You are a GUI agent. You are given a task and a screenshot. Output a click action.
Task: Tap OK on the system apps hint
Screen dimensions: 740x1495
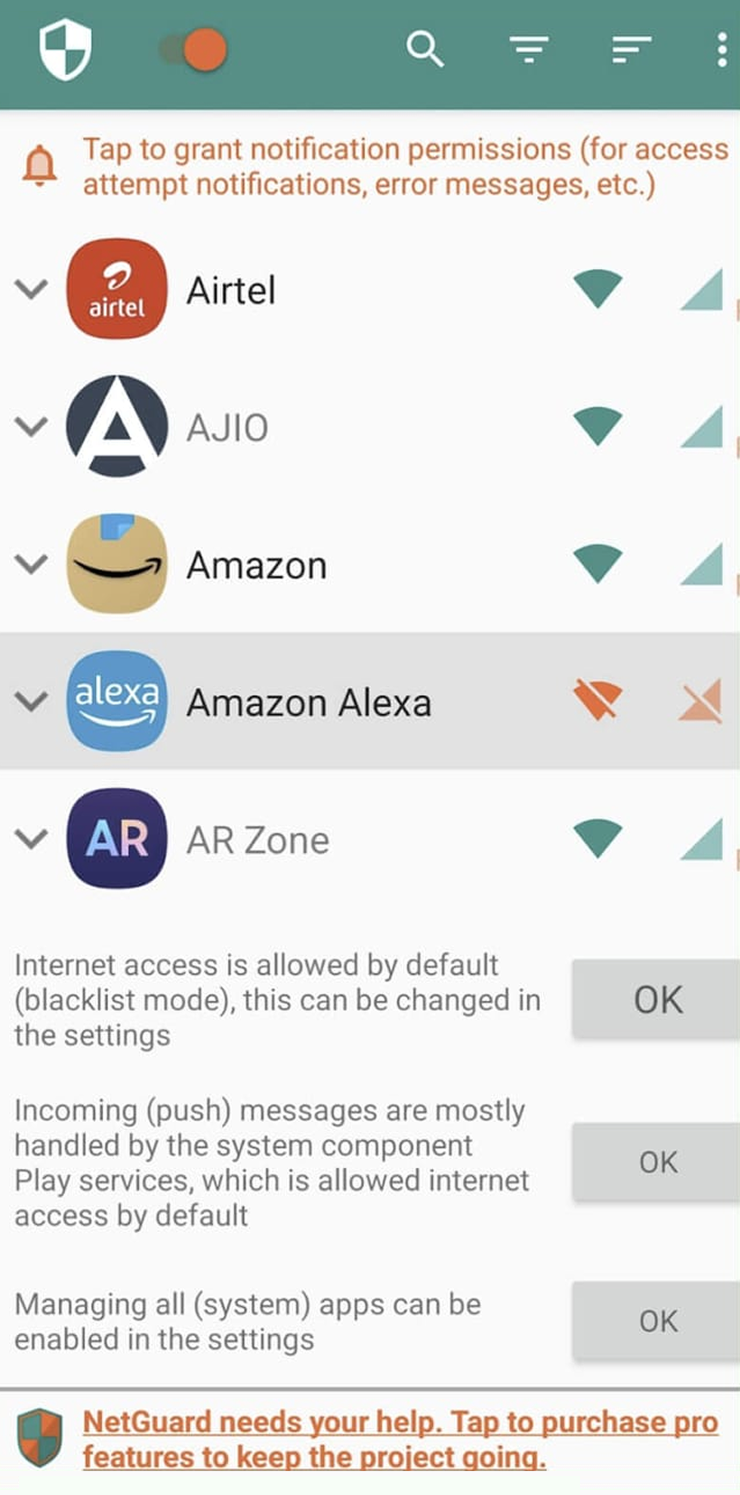point(657,1321)
